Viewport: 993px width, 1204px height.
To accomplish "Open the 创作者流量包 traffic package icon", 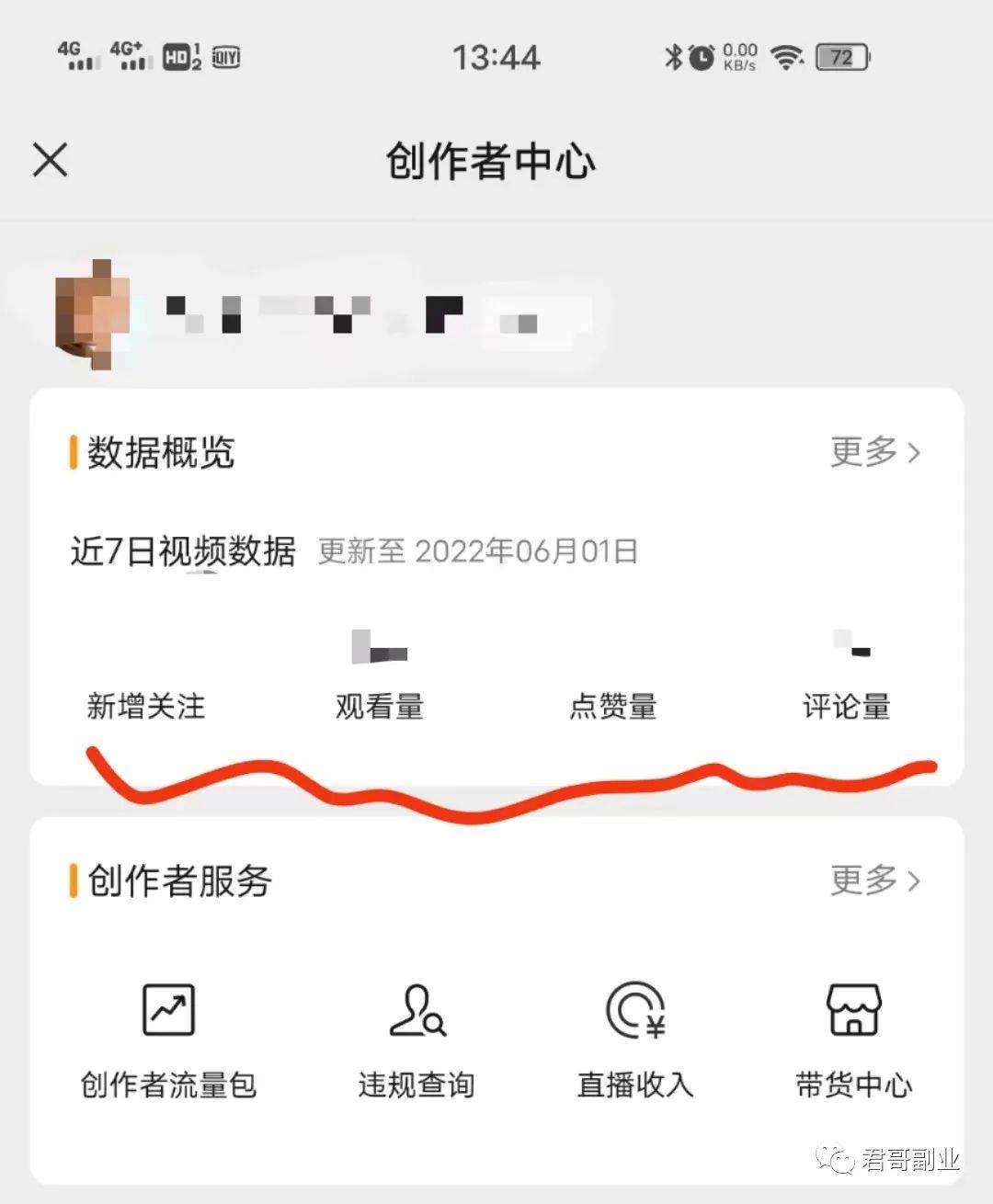I will 168,1009.
